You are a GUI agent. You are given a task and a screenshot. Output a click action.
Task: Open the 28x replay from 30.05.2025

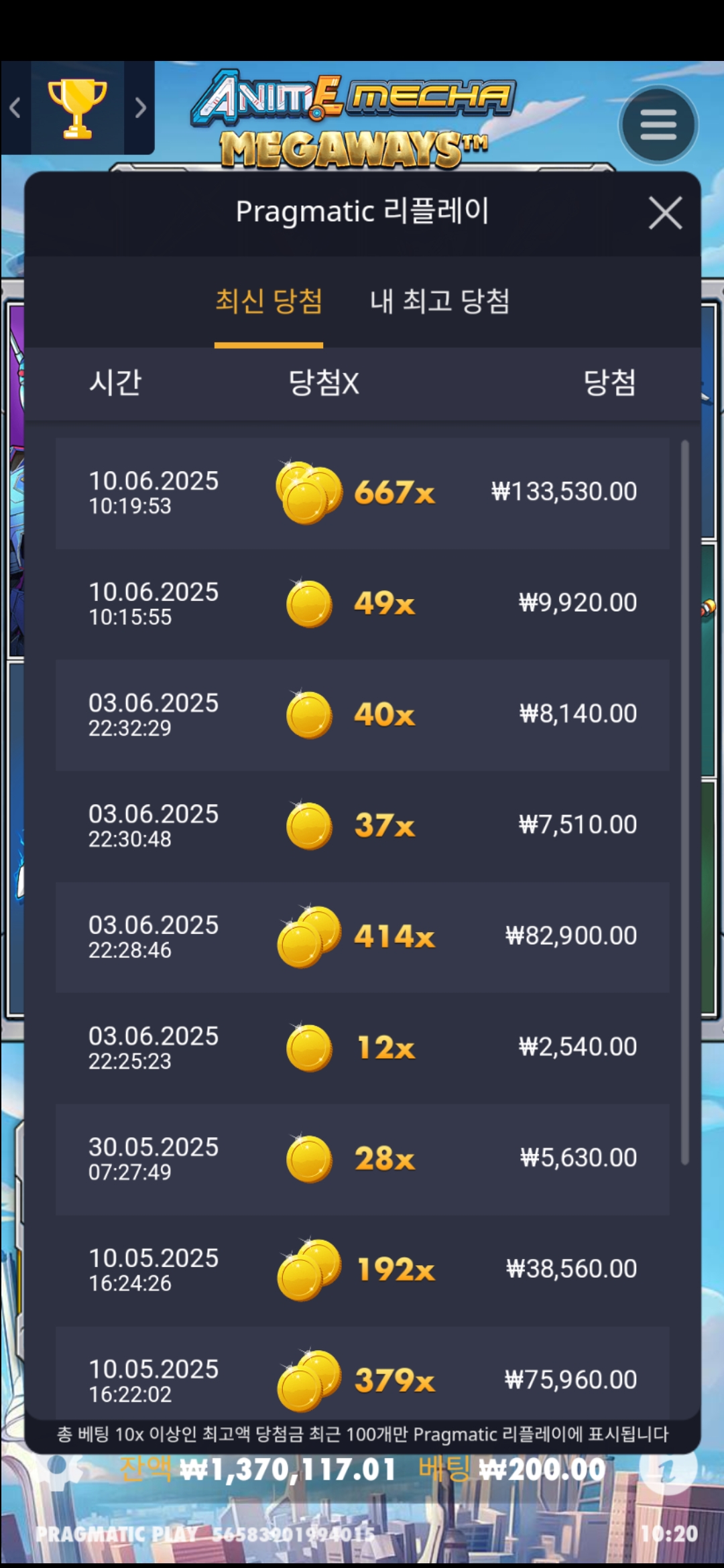pos(362,1159)
